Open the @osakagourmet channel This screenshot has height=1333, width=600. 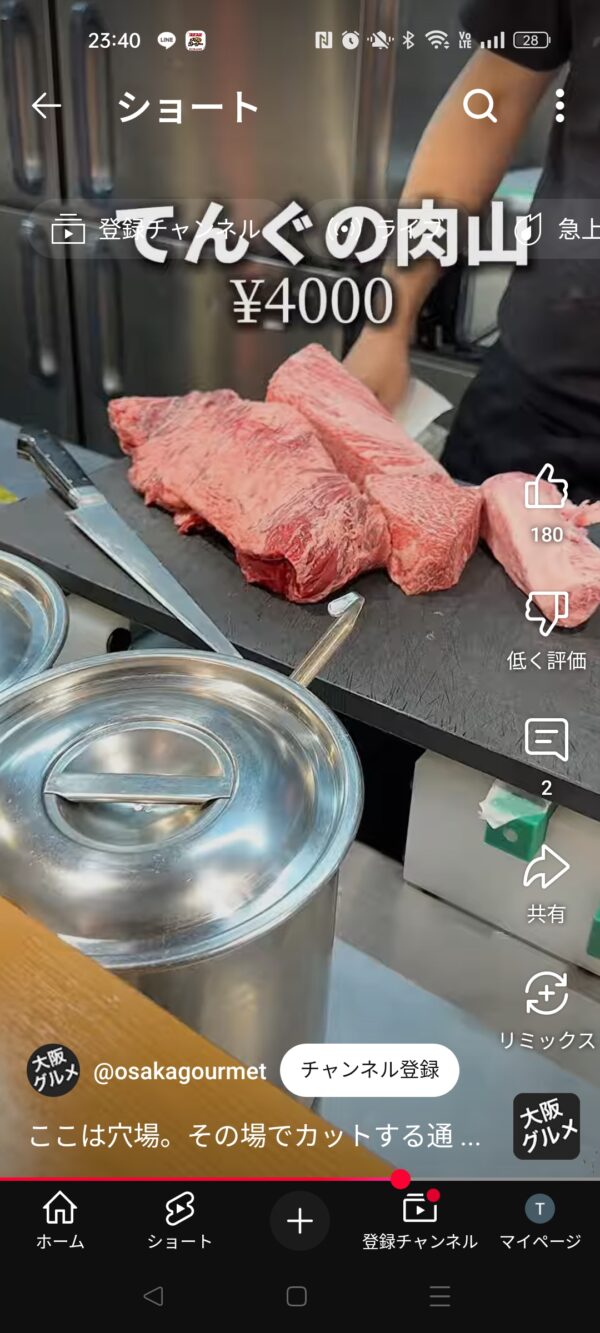tap(179, 1072)
